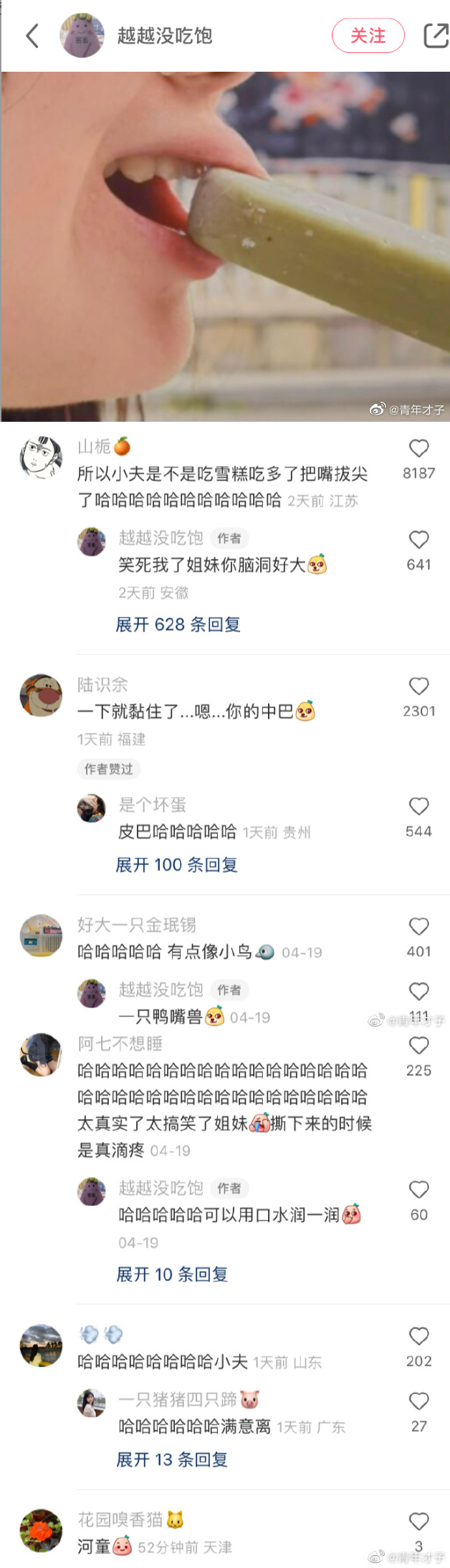Like 山栀's comment about 小夫
This screenshot has width=450, height=1568.
click(x=418, y=449)
